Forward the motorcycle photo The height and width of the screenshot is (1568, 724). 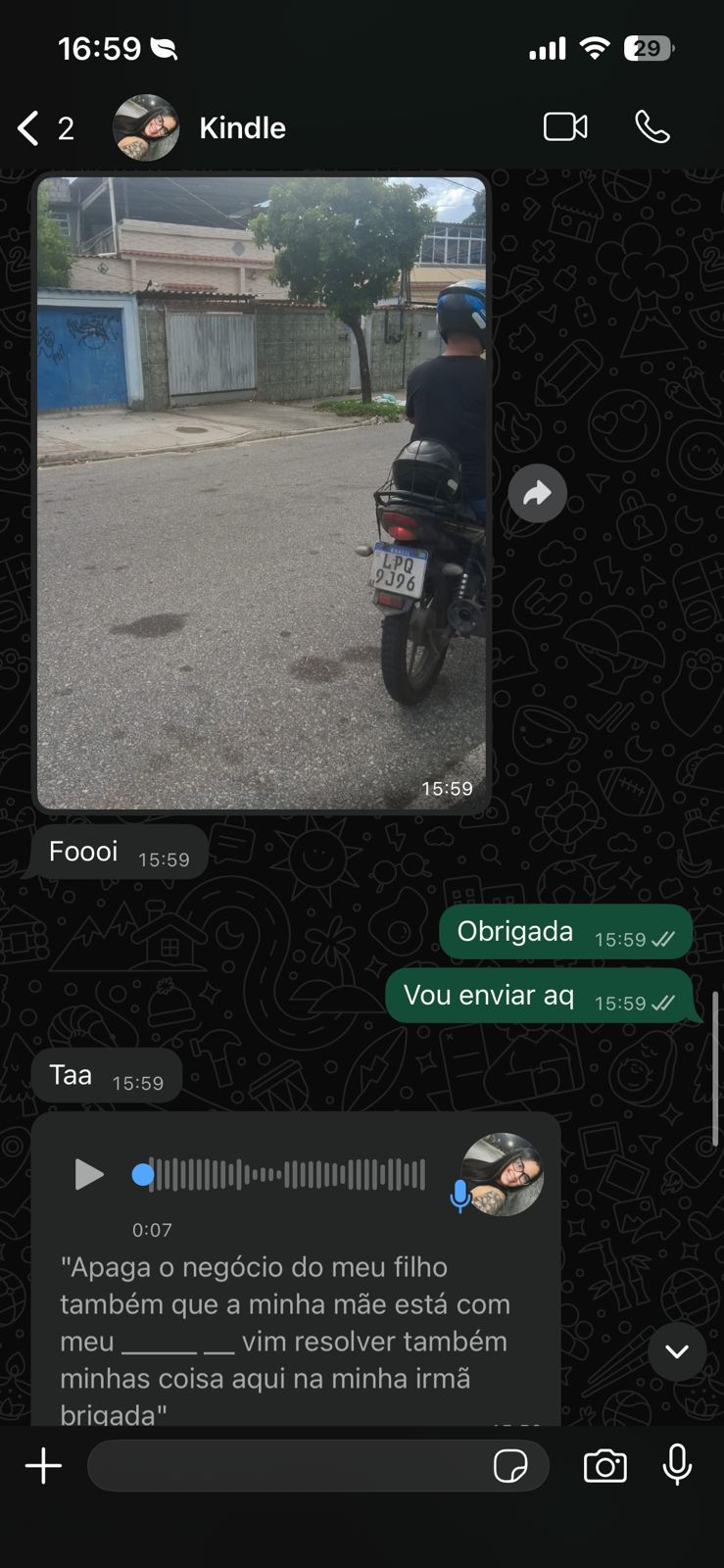click(x=537, y=493)
